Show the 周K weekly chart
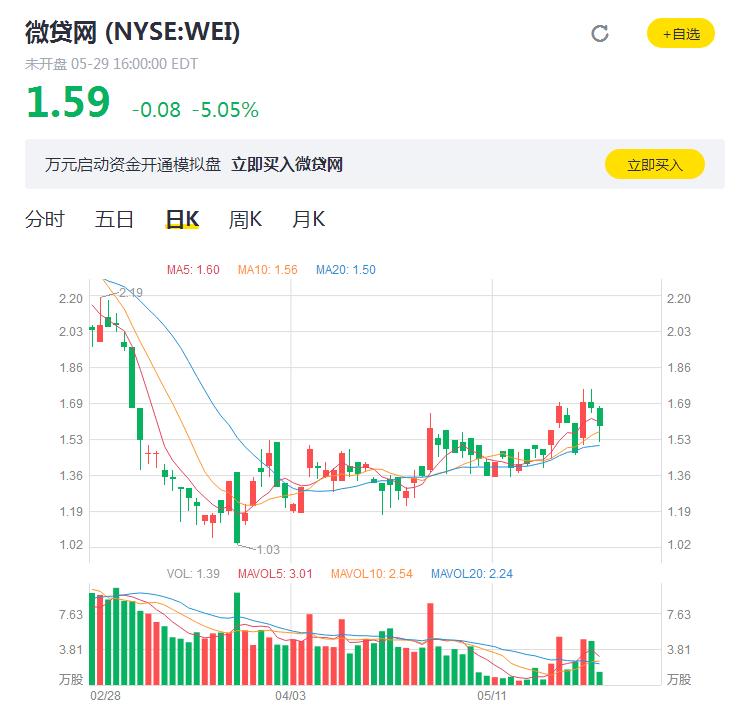 (245, 219)
